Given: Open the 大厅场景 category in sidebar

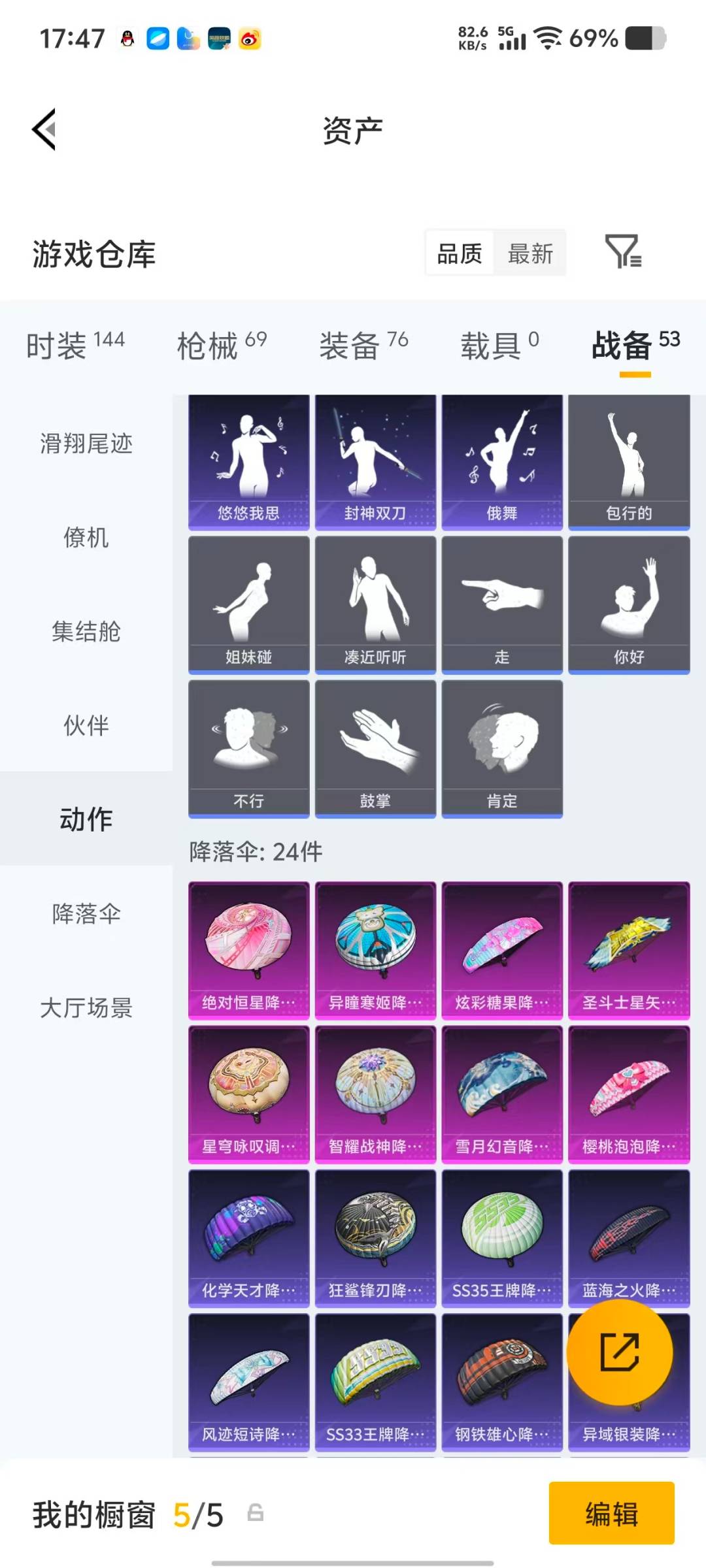Looking at the screenshot, I should point(86,1010).
